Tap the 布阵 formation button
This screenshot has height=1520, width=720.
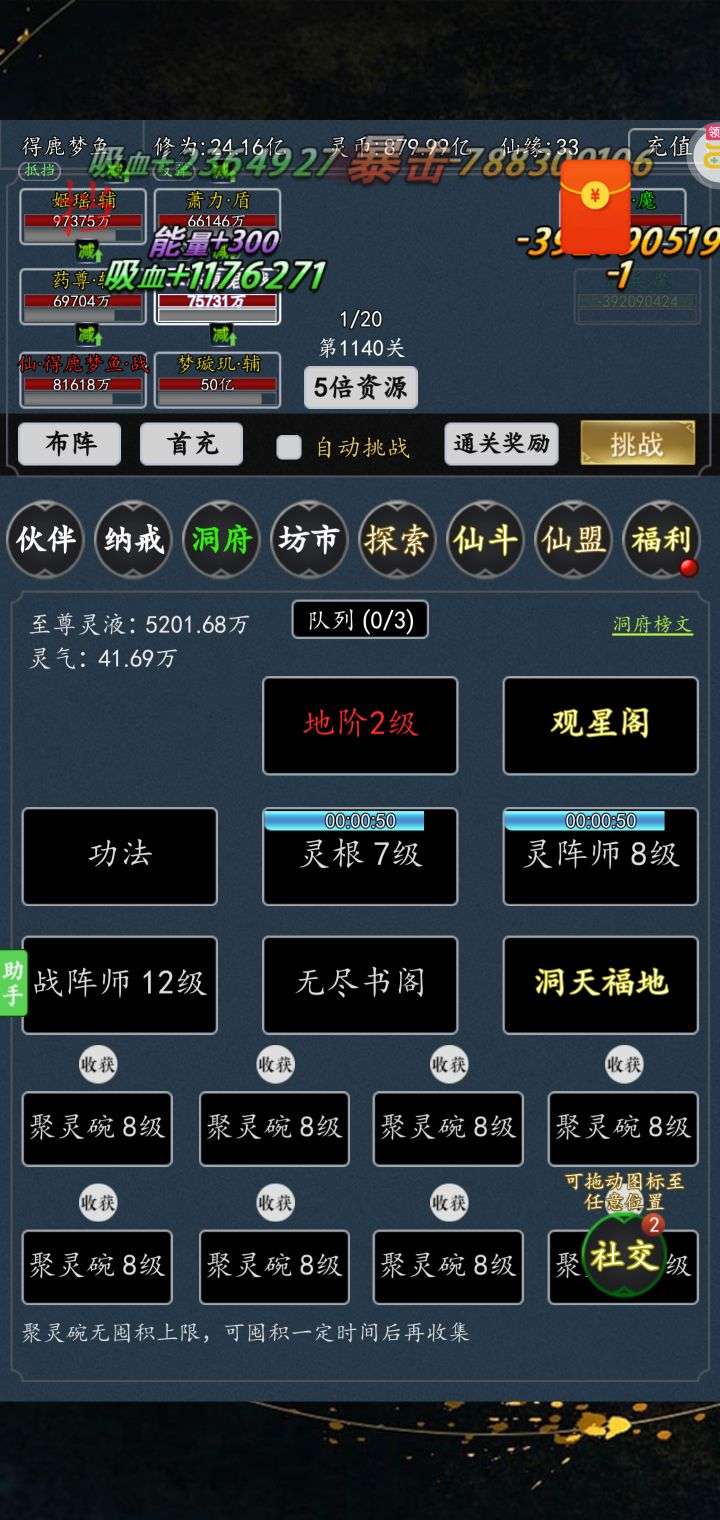[69, 444]
